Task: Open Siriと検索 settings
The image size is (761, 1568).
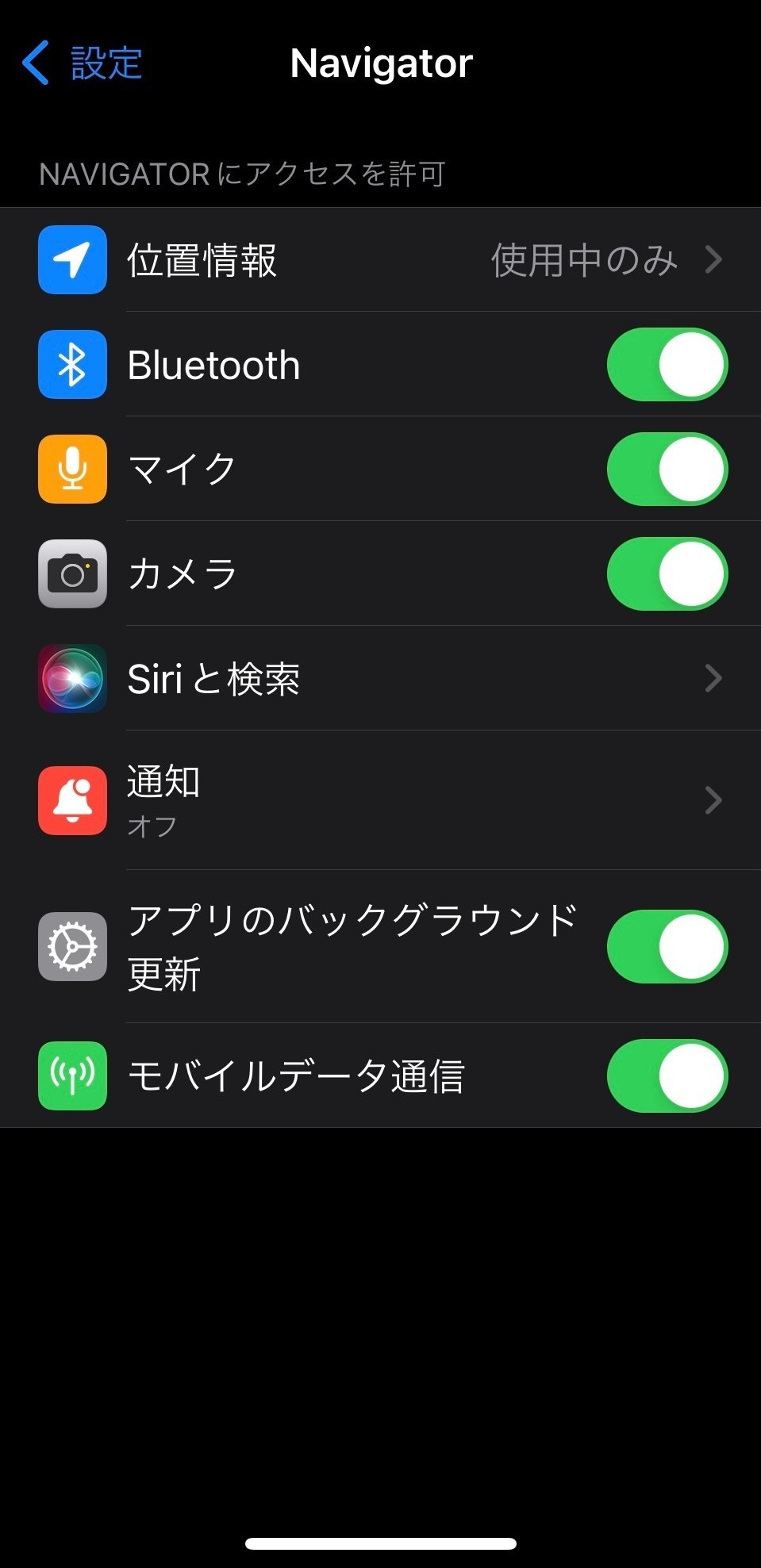Action: tap(381, 679)
